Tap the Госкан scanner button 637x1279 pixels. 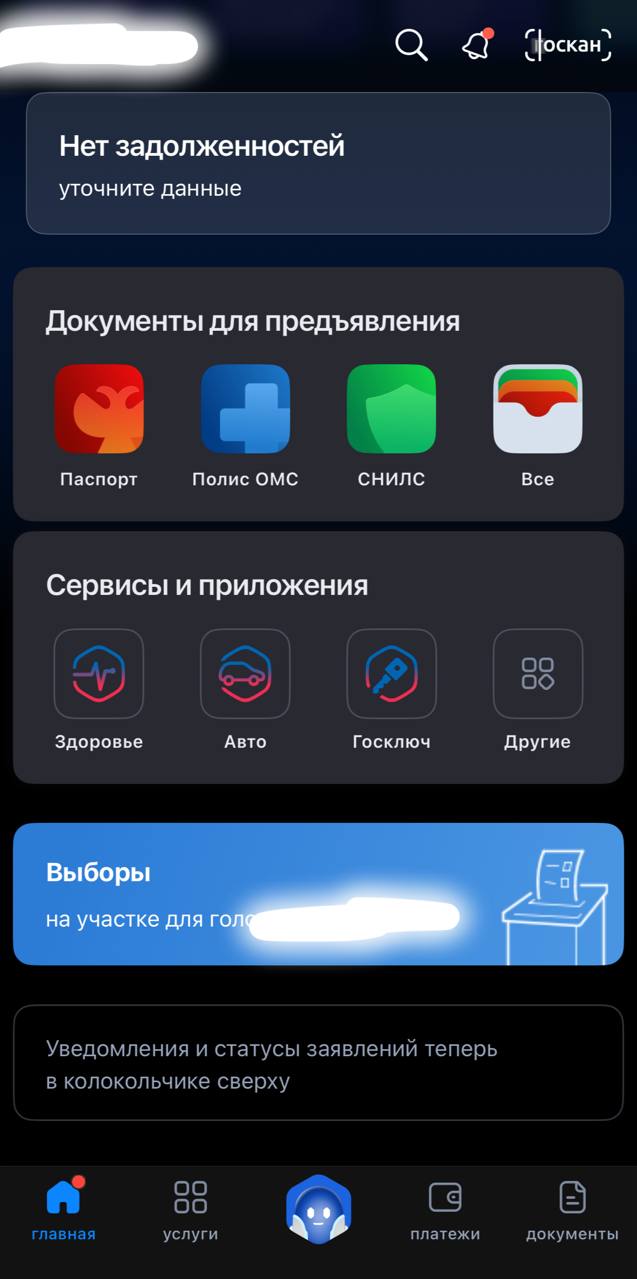click(x=568, y=45)
